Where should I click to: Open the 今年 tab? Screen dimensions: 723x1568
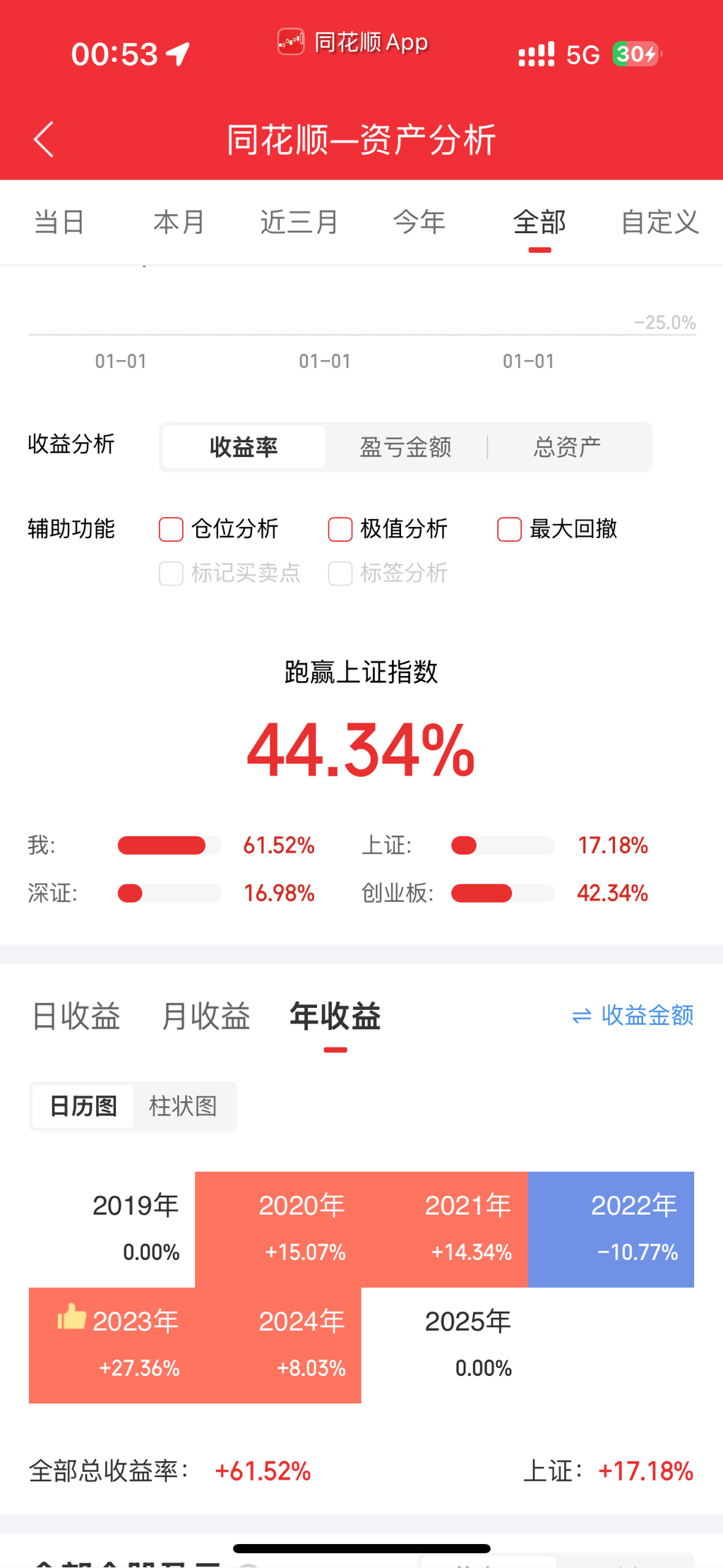click(x=419, y=222)
